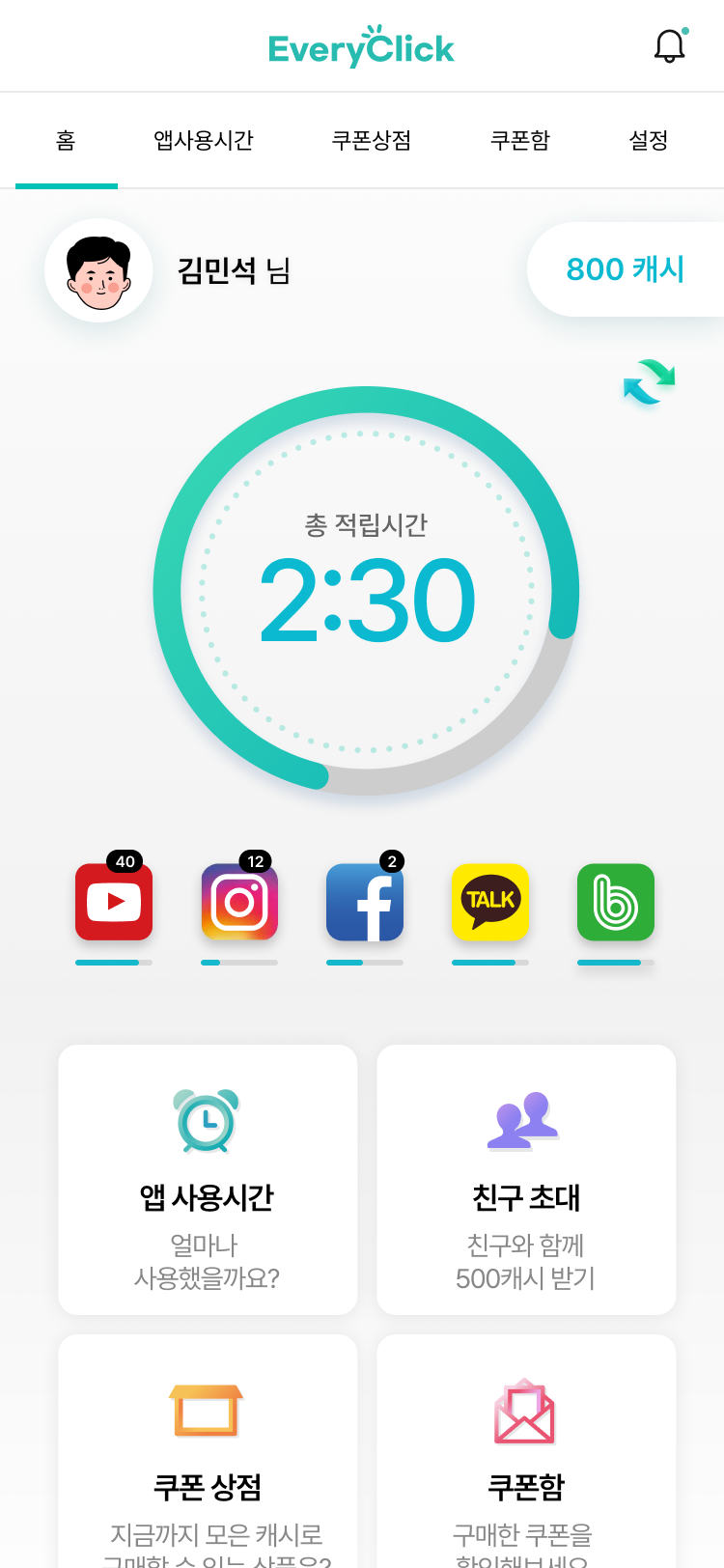
Task: Tap the KakaoTalk app icon
Action: click(x=490, y=902)
